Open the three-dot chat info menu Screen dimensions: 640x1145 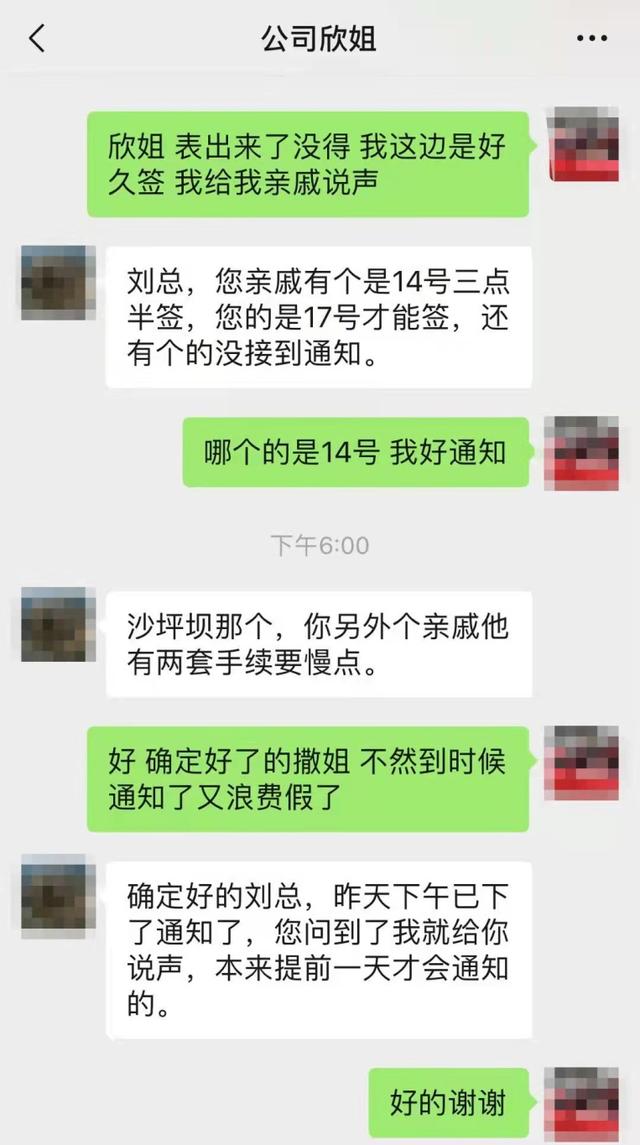pos(592,39)
